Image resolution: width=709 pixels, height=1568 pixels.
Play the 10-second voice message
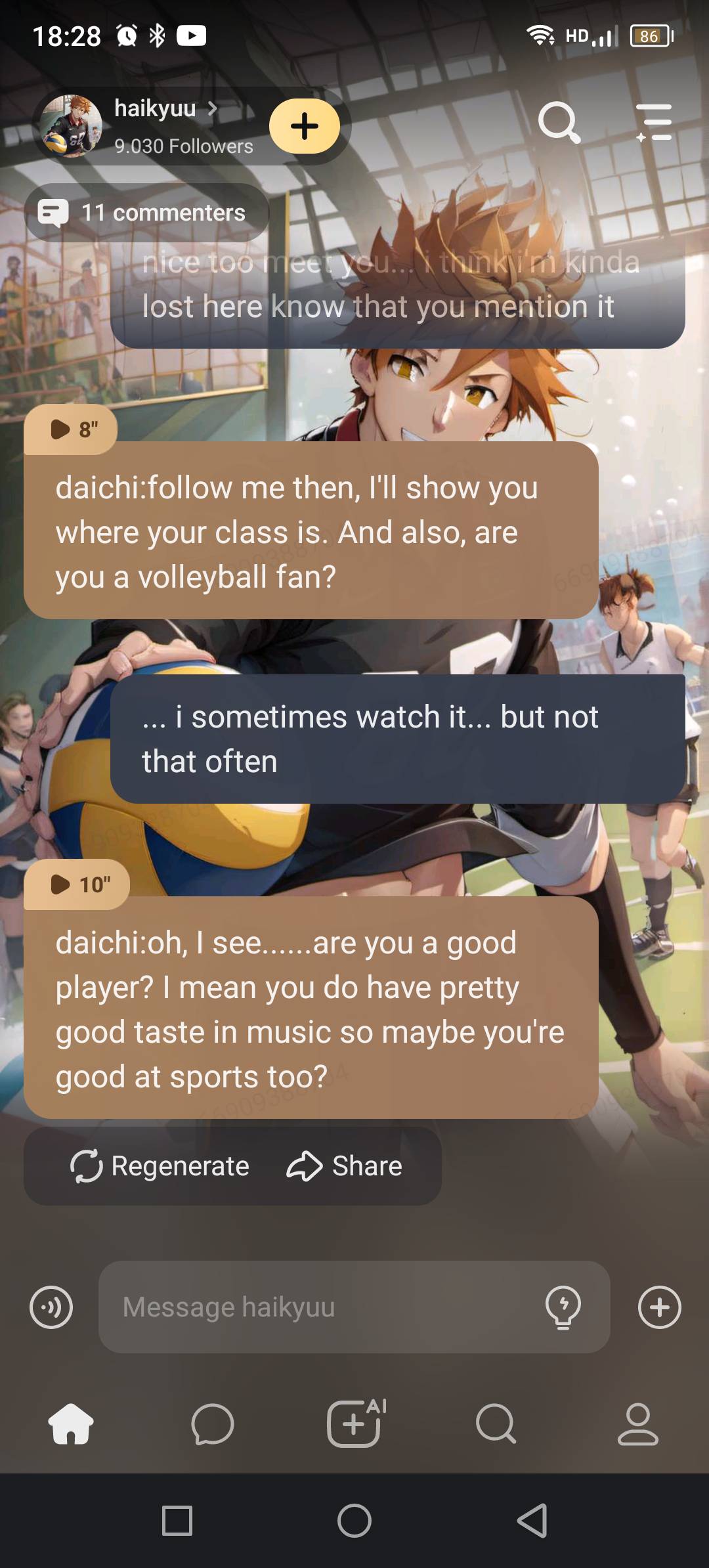(x=77, y=884)
